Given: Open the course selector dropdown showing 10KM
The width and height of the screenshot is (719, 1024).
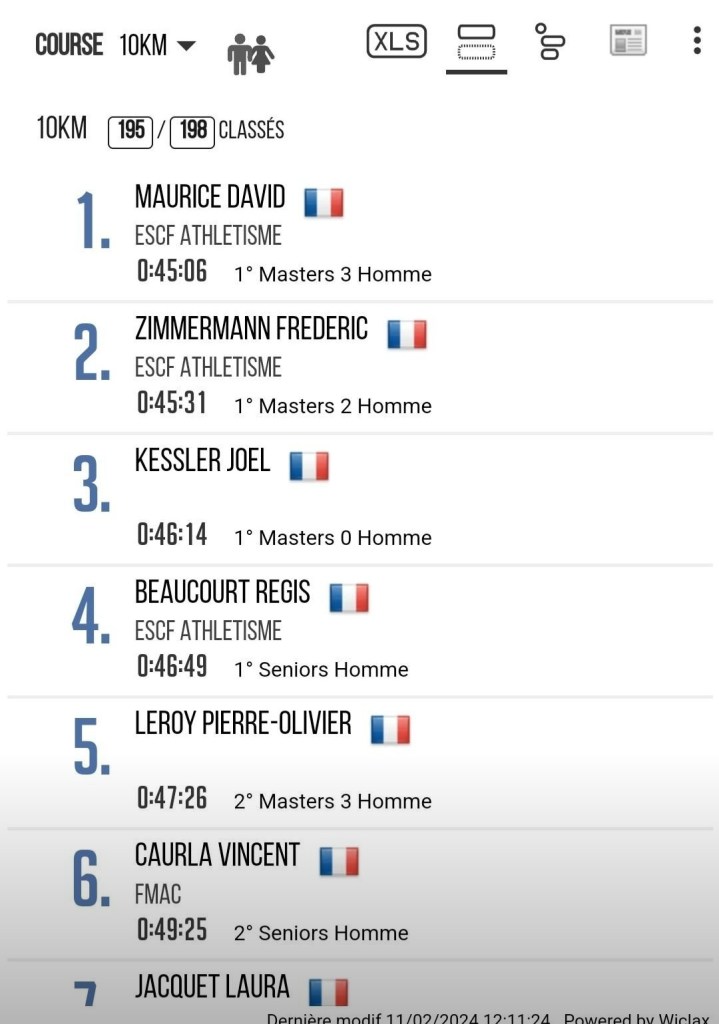Looking at the screenshot, I should [x=157, y=45].
